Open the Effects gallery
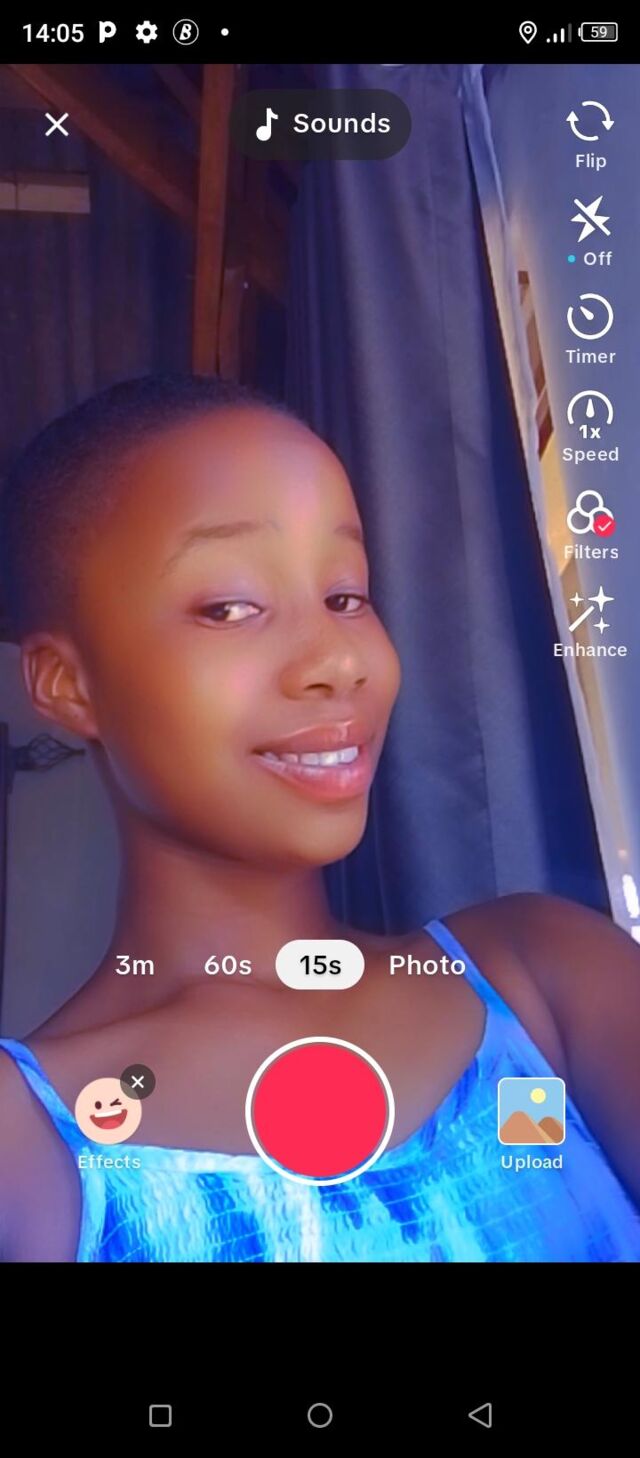The width and height of the screenshot is (640, 1458). coord(107,1113)
